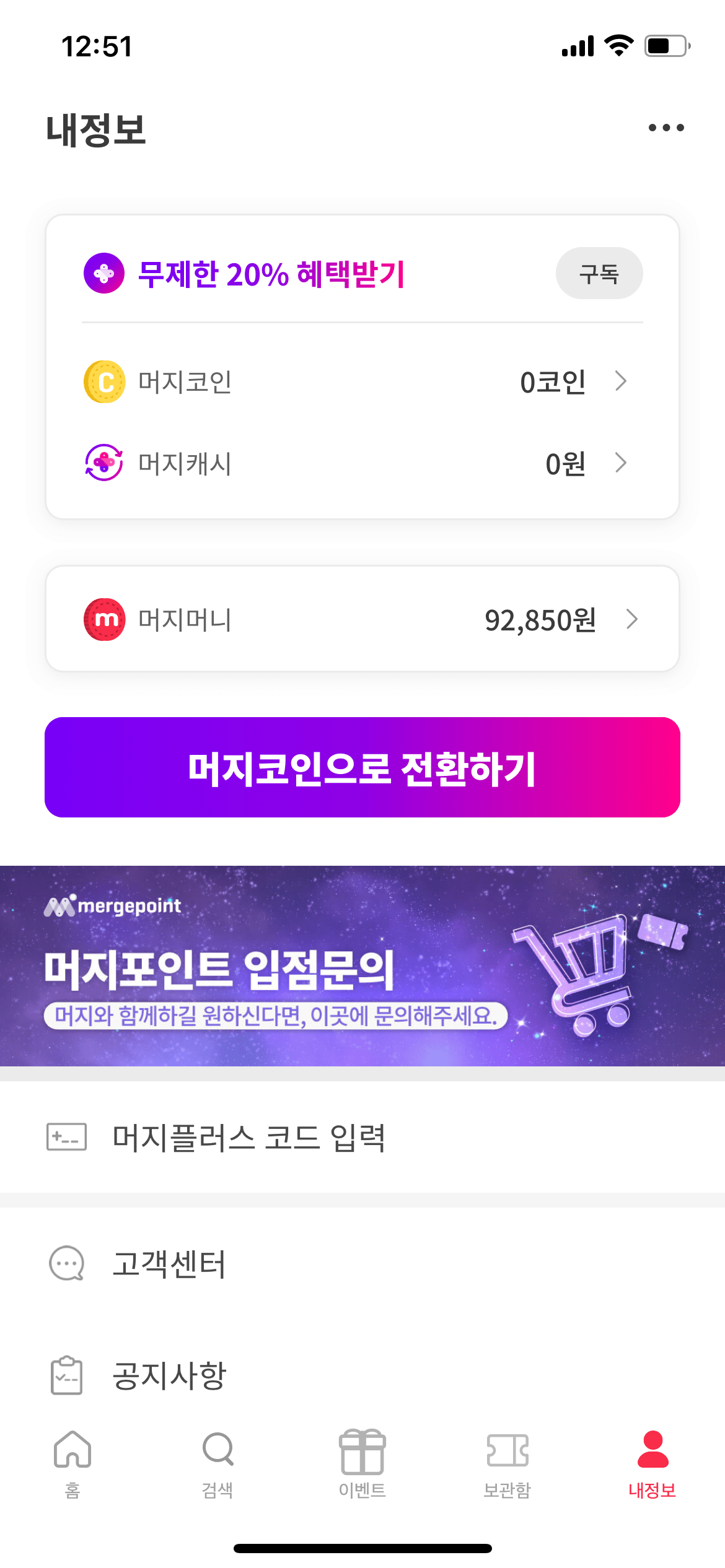Open the 머지포인트 입점문의 banner
The image size is (725, 1568).
pyautogui.click(x=362, y=966)
